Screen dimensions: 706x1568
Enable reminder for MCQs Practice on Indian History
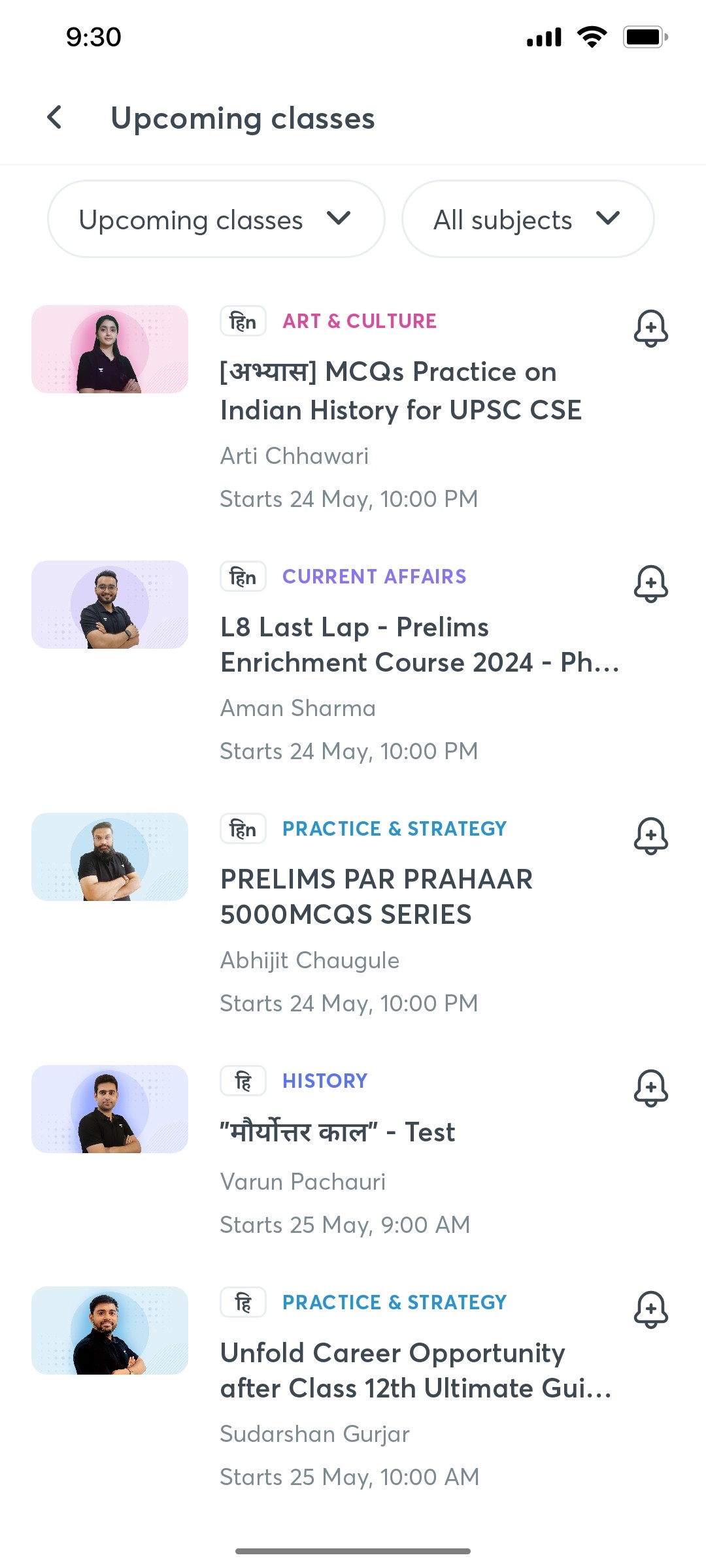click(650, 330)
